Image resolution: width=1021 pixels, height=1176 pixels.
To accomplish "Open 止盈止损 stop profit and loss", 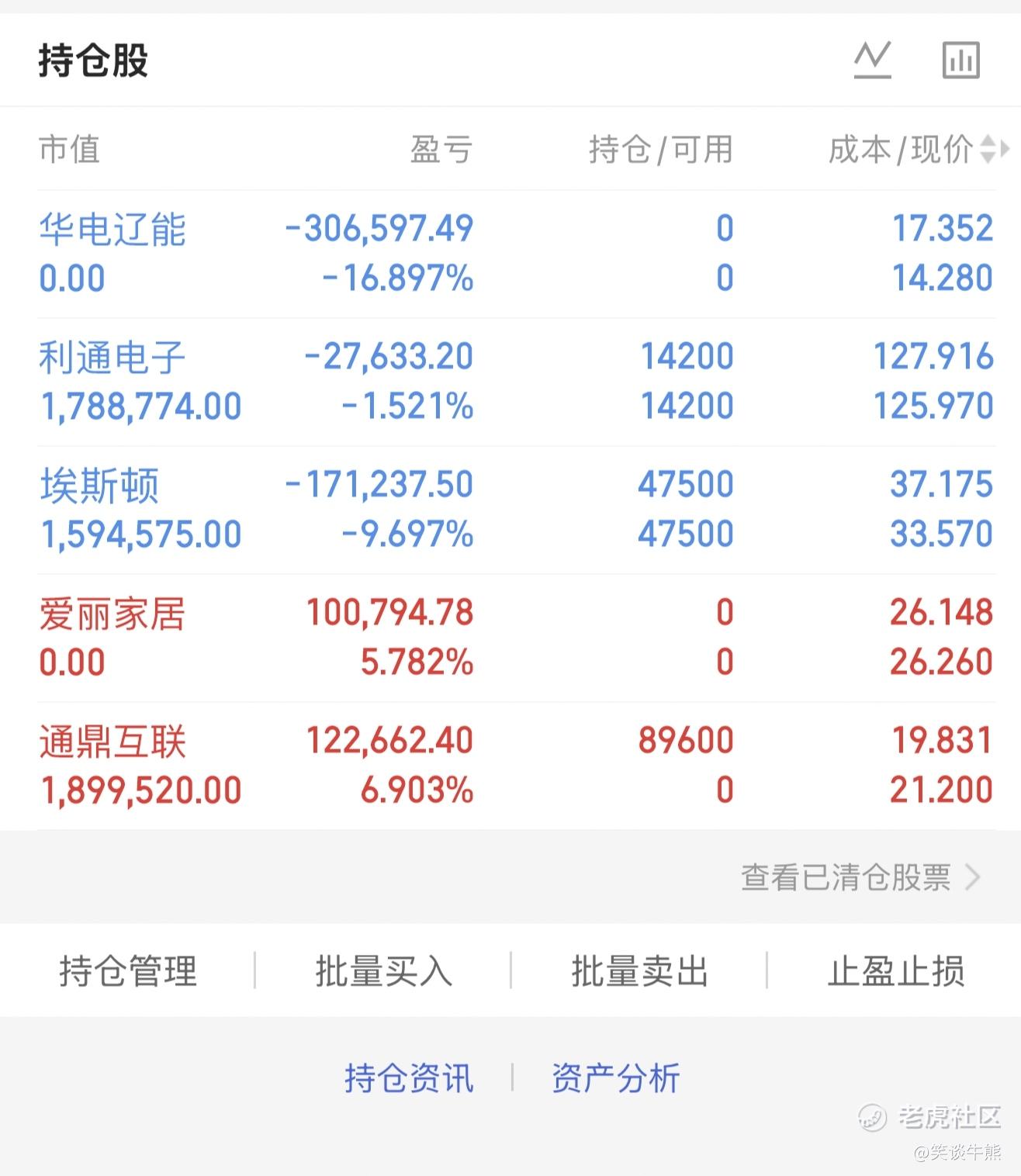I will click(x=895, y=970).
